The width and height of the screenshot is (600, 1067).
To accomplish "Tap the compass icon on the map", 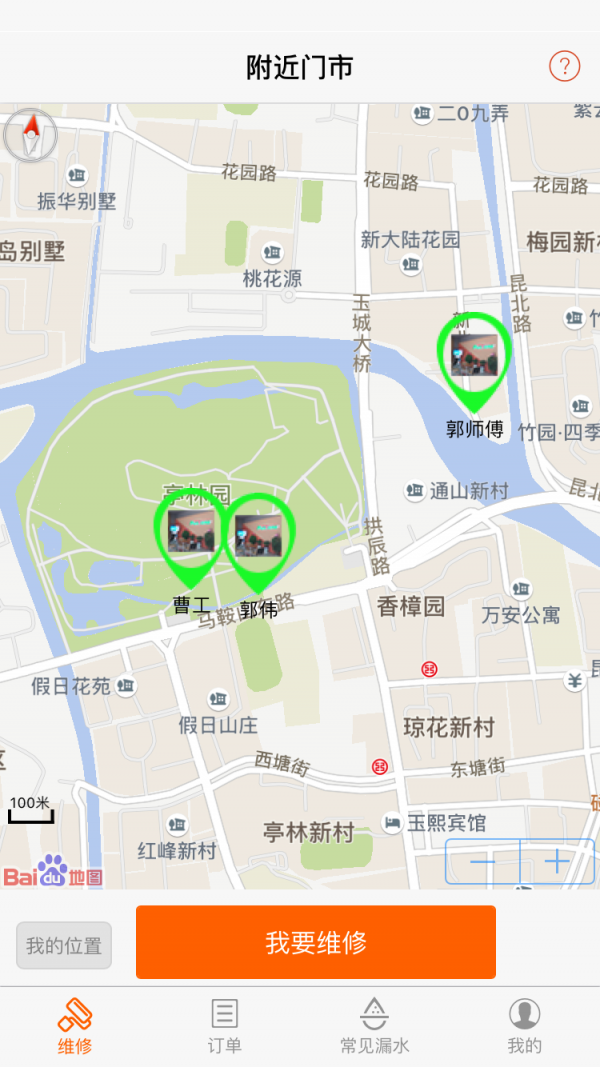I will pos(31,135).
